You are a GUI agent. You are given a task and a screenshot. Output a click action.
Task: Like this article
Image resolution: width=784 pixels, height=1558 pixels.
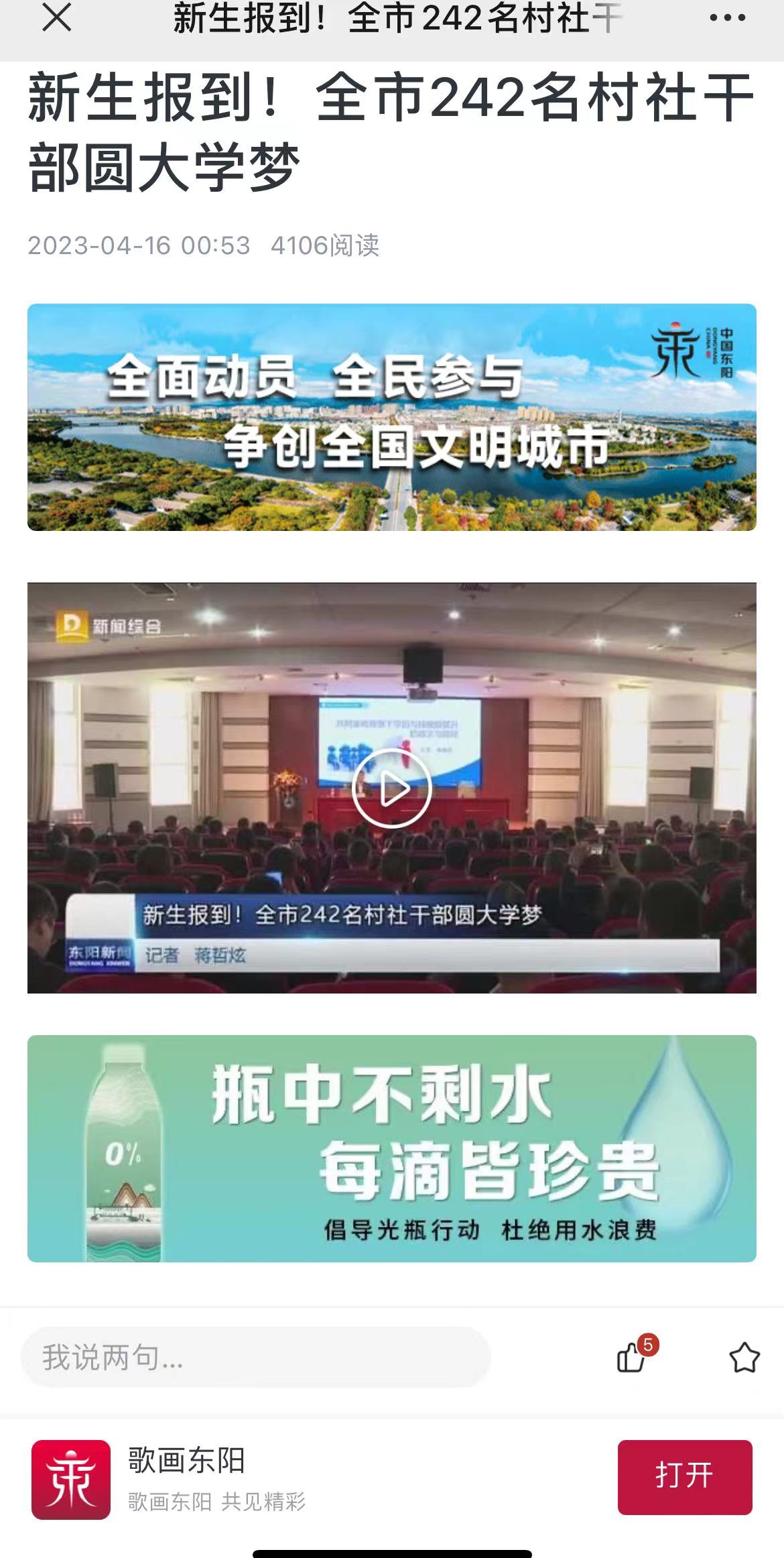(x=632, y=1358)
